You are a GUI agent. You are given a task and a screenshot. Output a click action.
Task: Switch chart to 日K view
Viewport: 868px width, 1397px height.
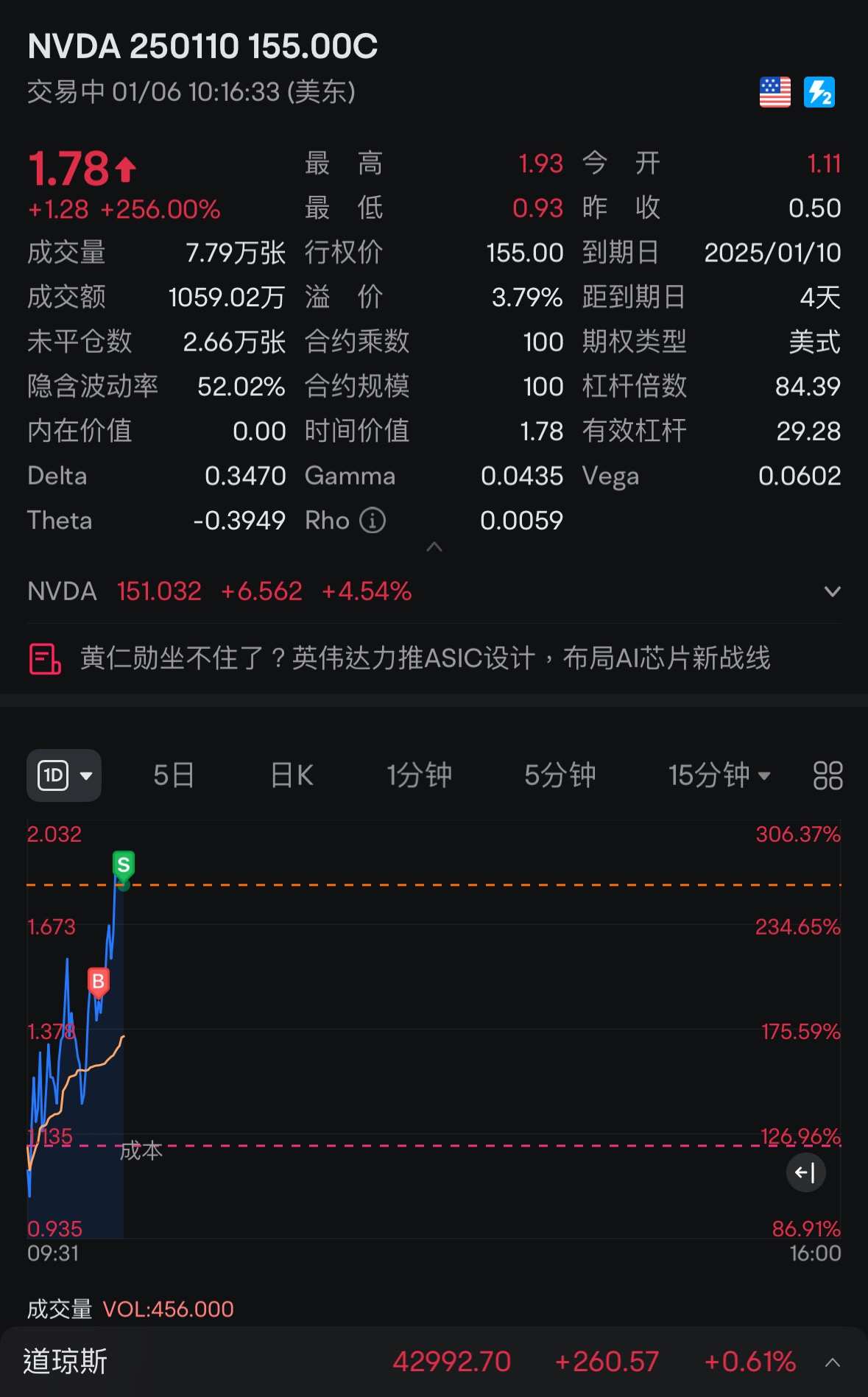292,775
